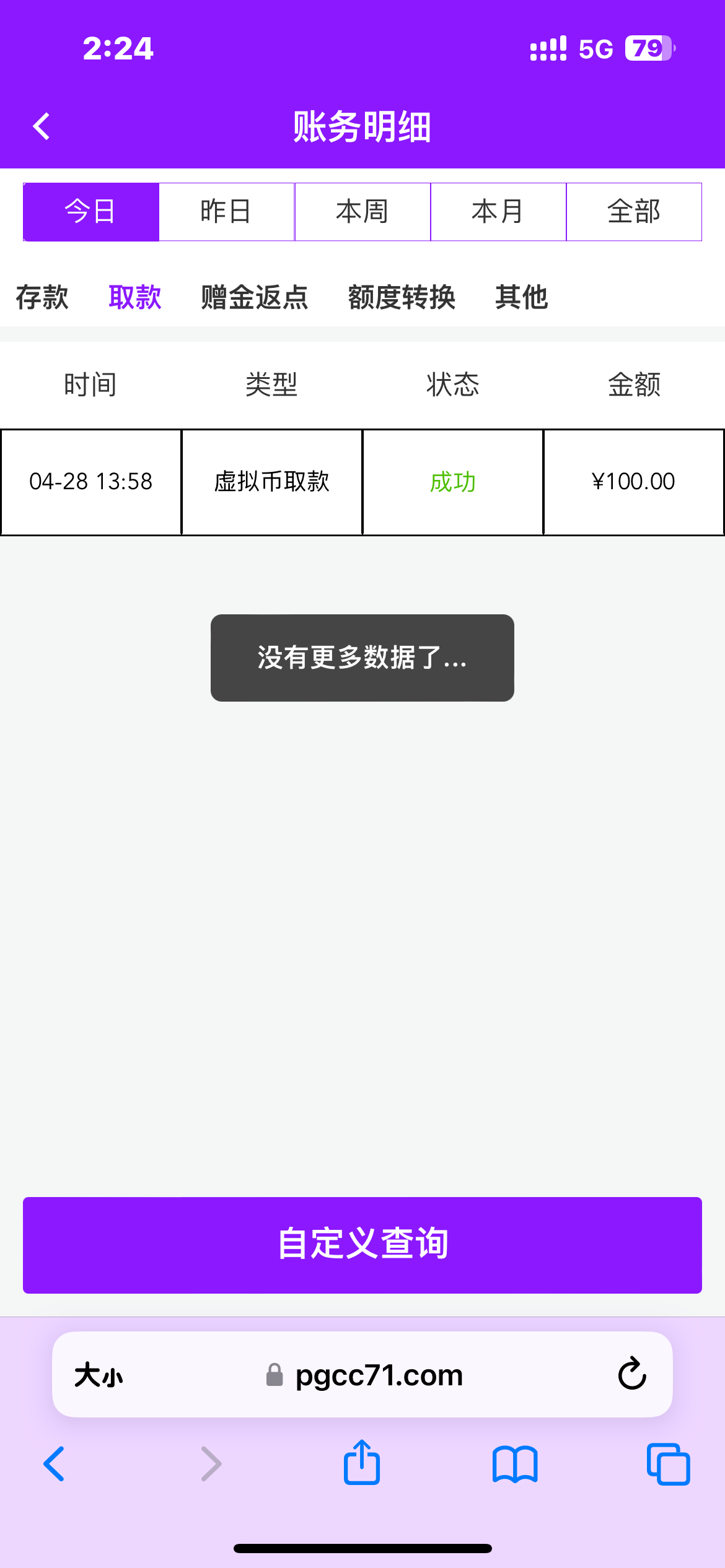
Task: Switch to the 存款 category
Action: click(x=42, y=297)
